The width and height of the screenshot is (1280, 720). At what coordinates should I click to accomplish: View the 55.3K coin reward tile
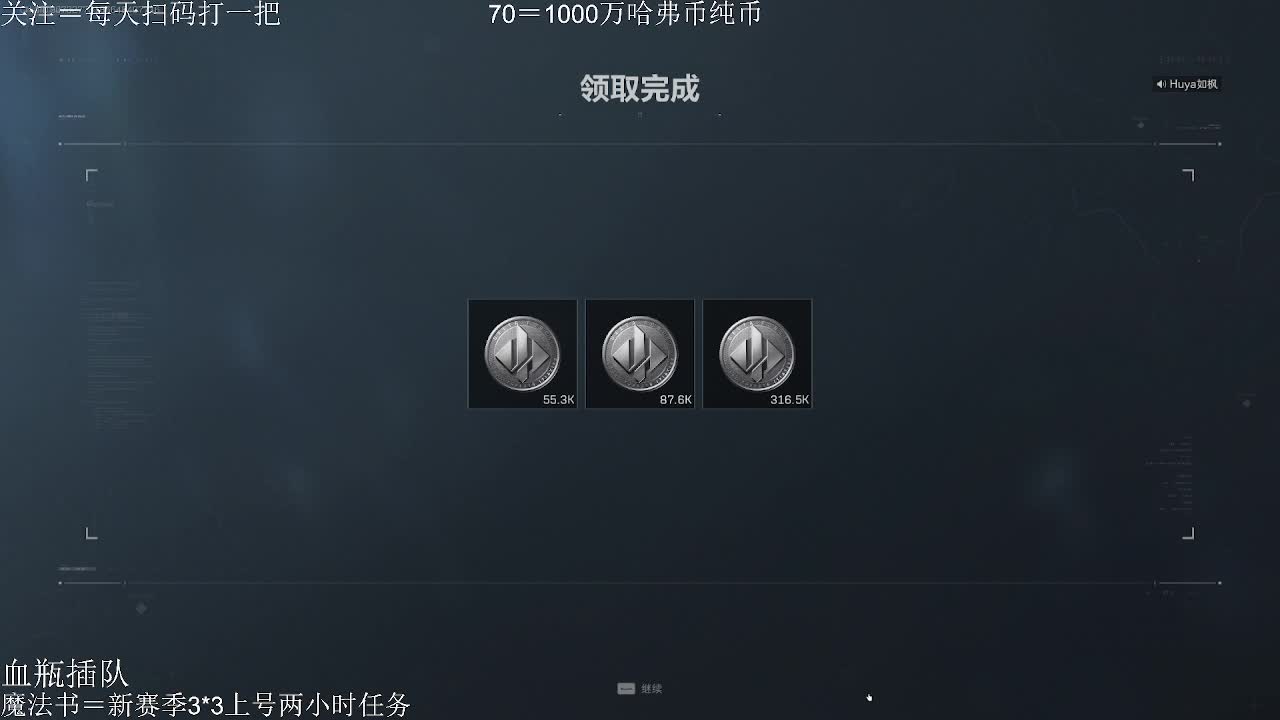tap(522, 354)
